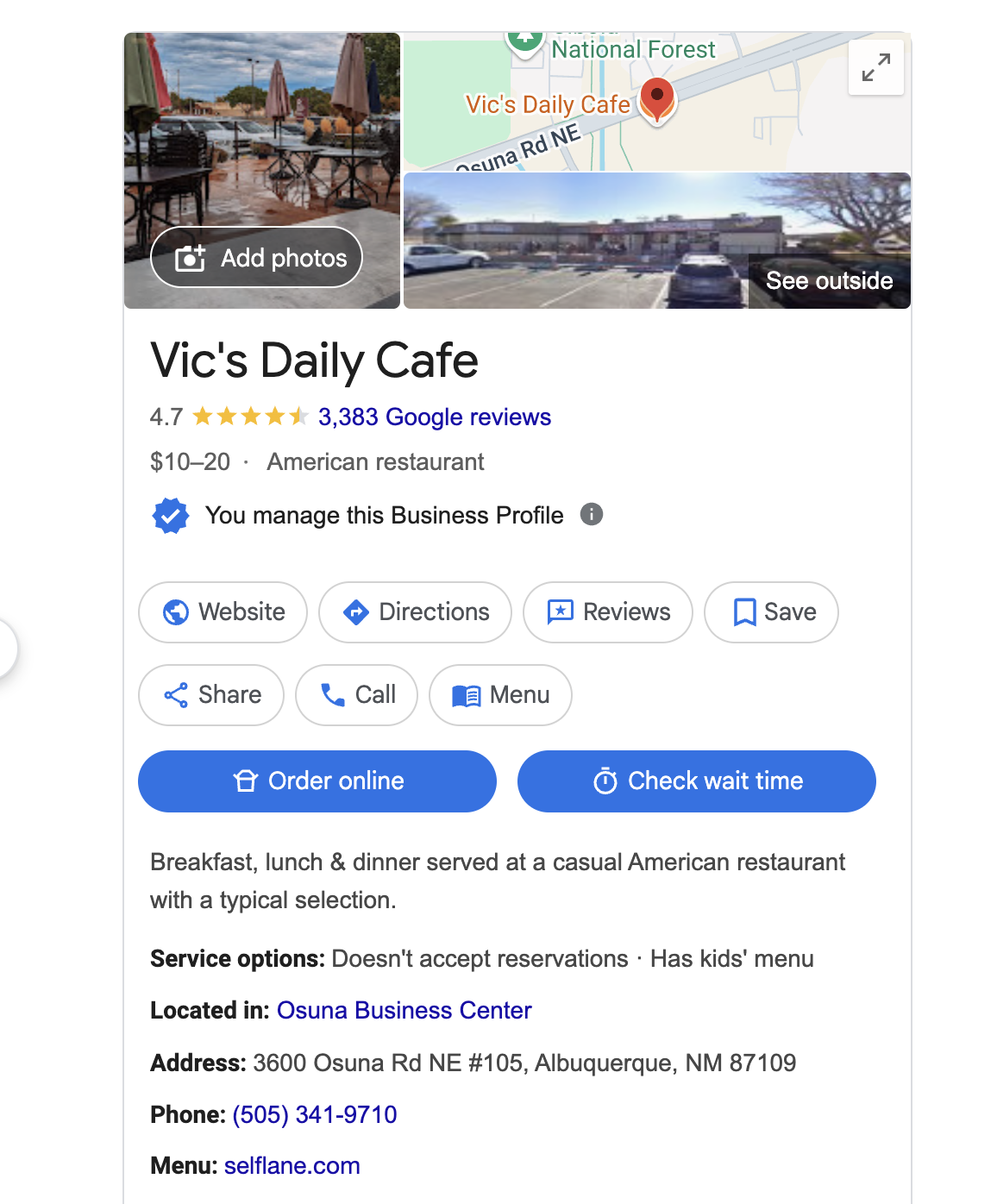View the patio photo of the cafe
Image resolution: width=997 pixels, height=1204 pixels.
point(262,138)
